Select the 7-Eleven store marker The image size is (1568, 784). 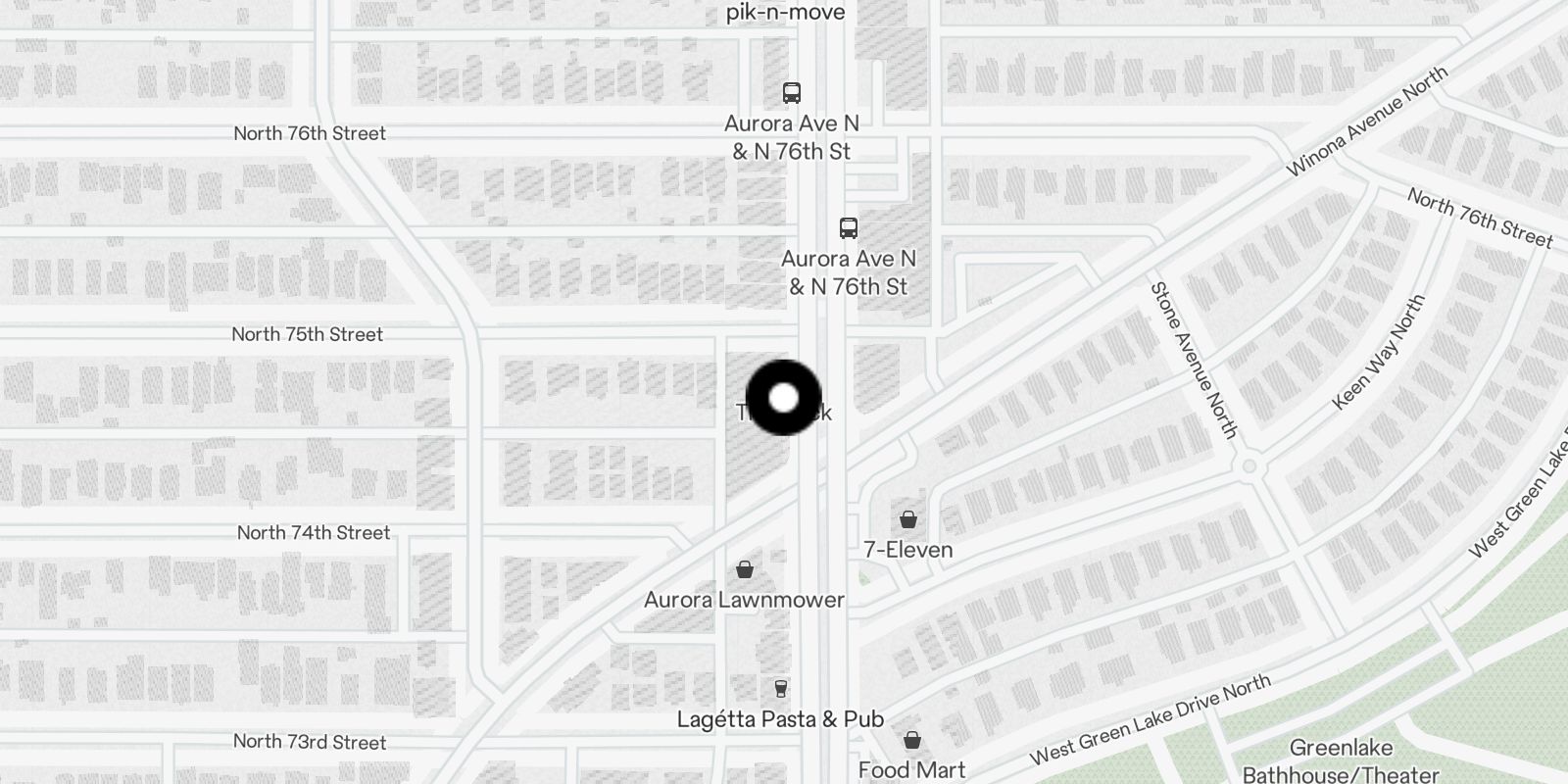click(908, 519)
